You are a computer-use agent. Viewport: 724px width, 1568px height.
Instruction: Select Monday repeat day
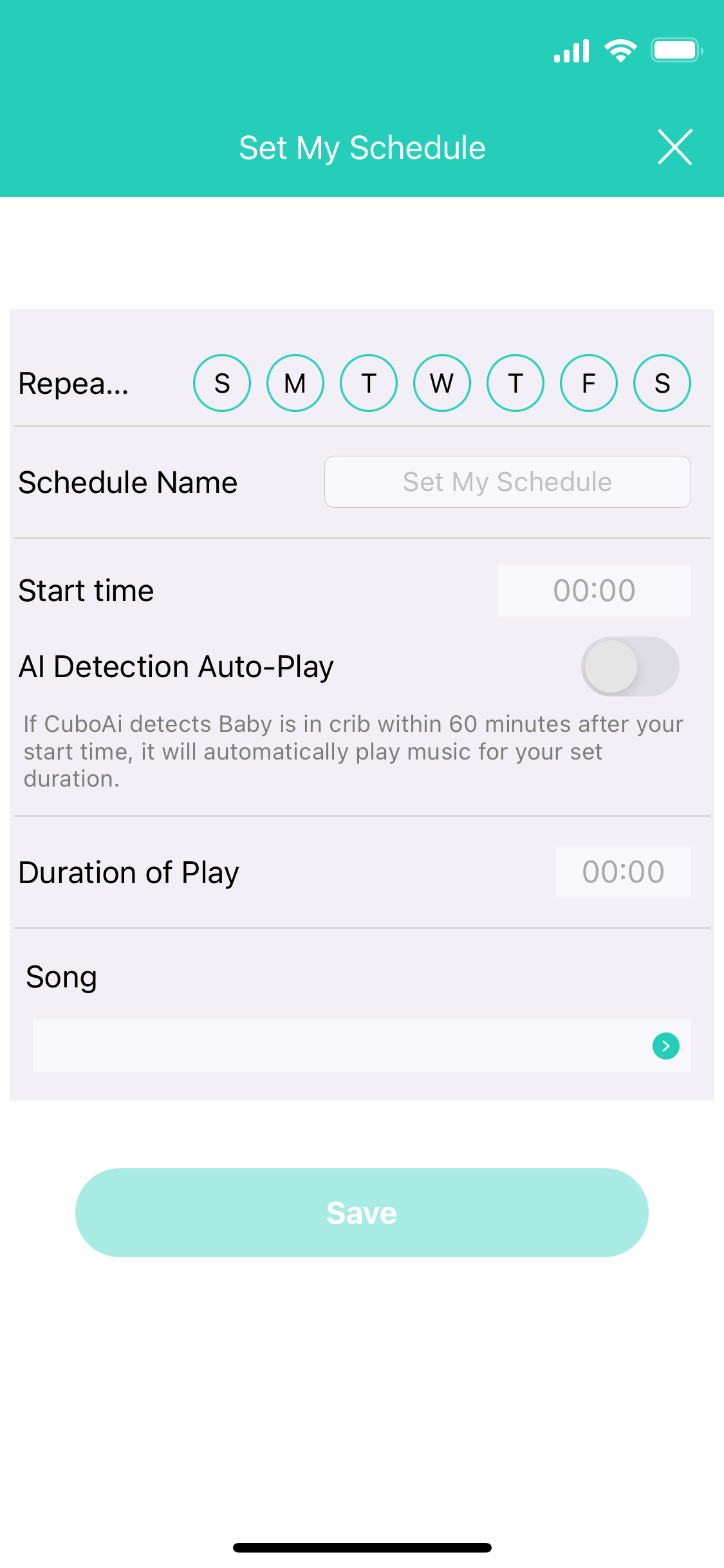tap(295, 383)
